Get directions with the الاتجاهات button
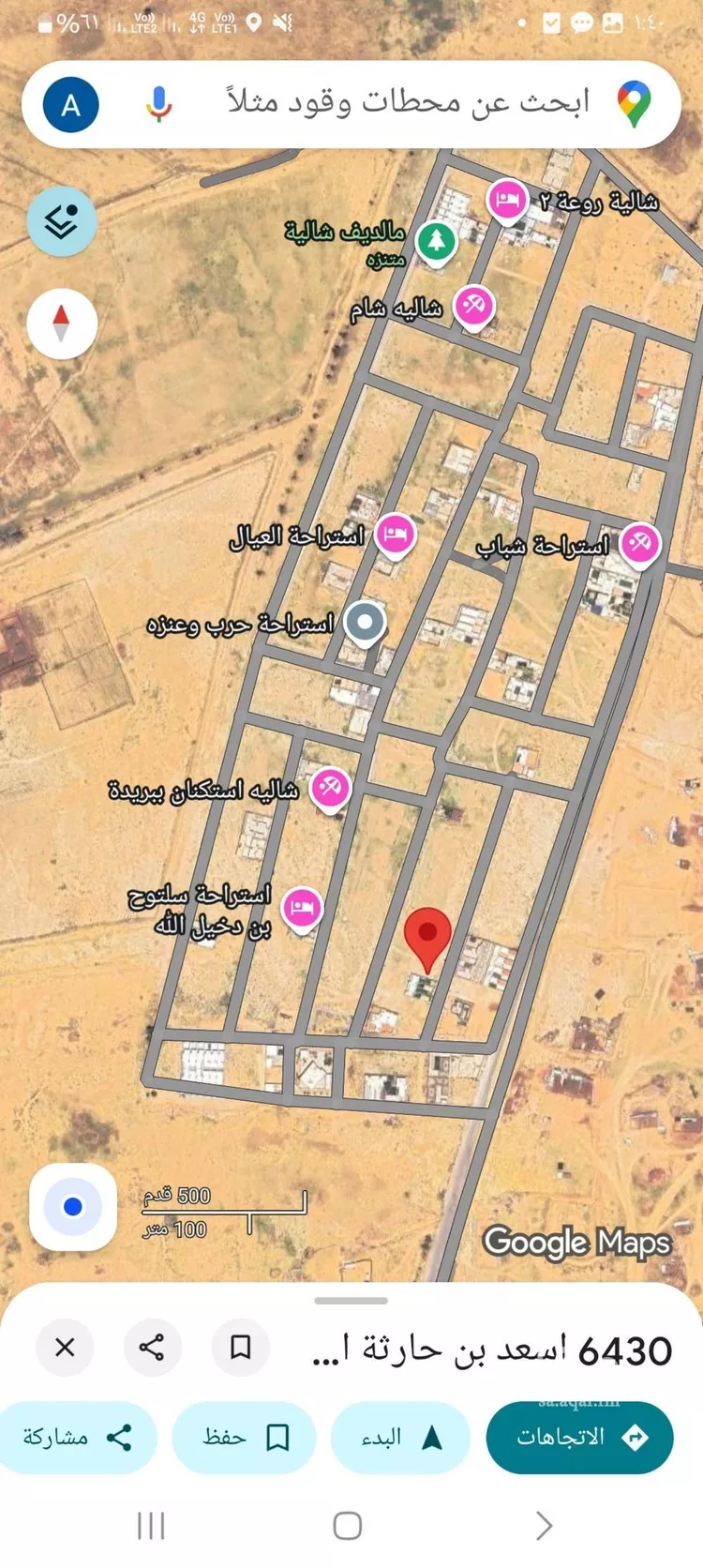This screenshot has height=1568, width=703. click(579, 1437)
